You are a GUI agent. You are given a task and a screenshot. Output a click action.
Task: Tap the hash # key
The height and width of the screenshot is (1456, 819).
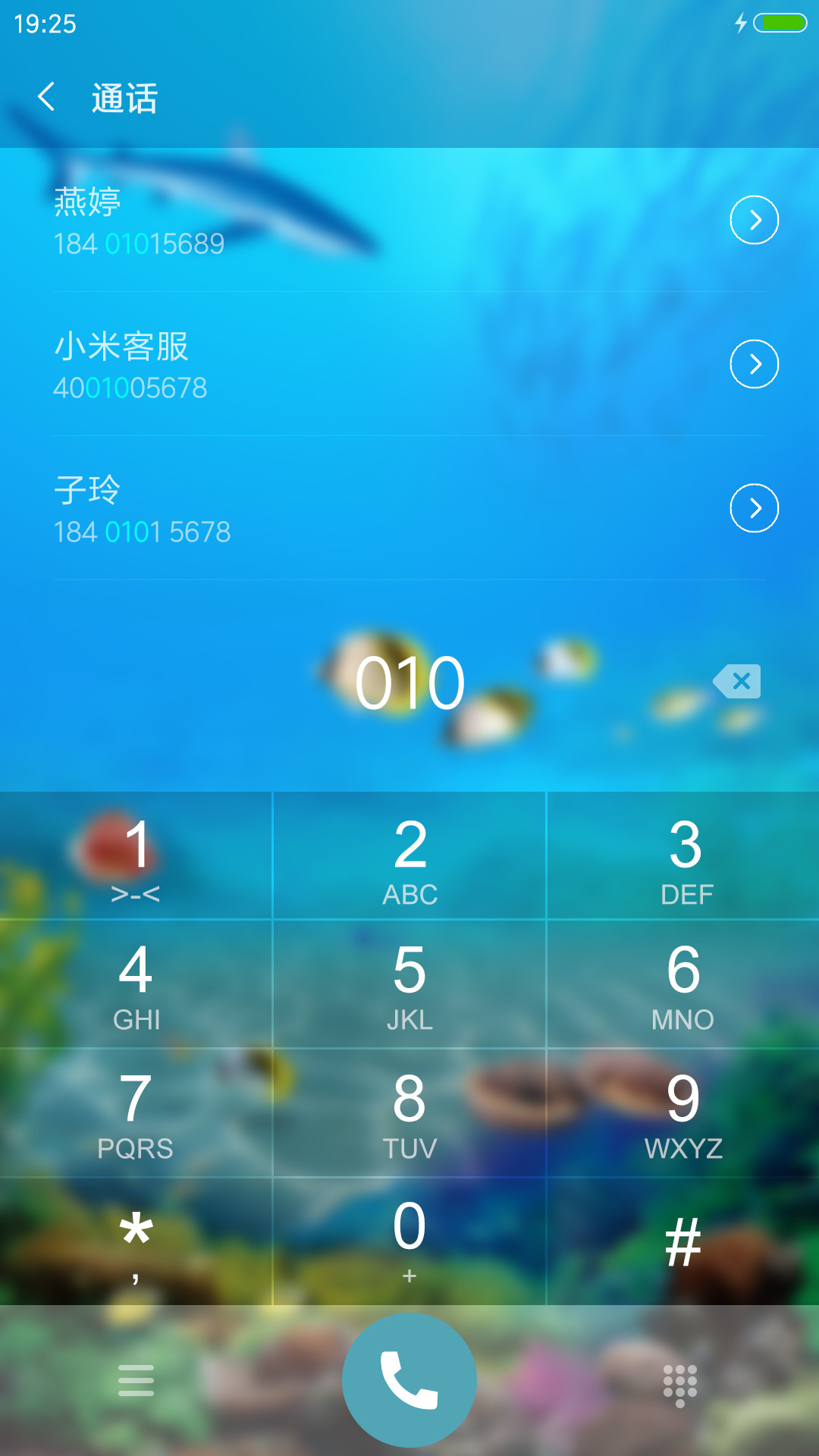pos(682,1242)
